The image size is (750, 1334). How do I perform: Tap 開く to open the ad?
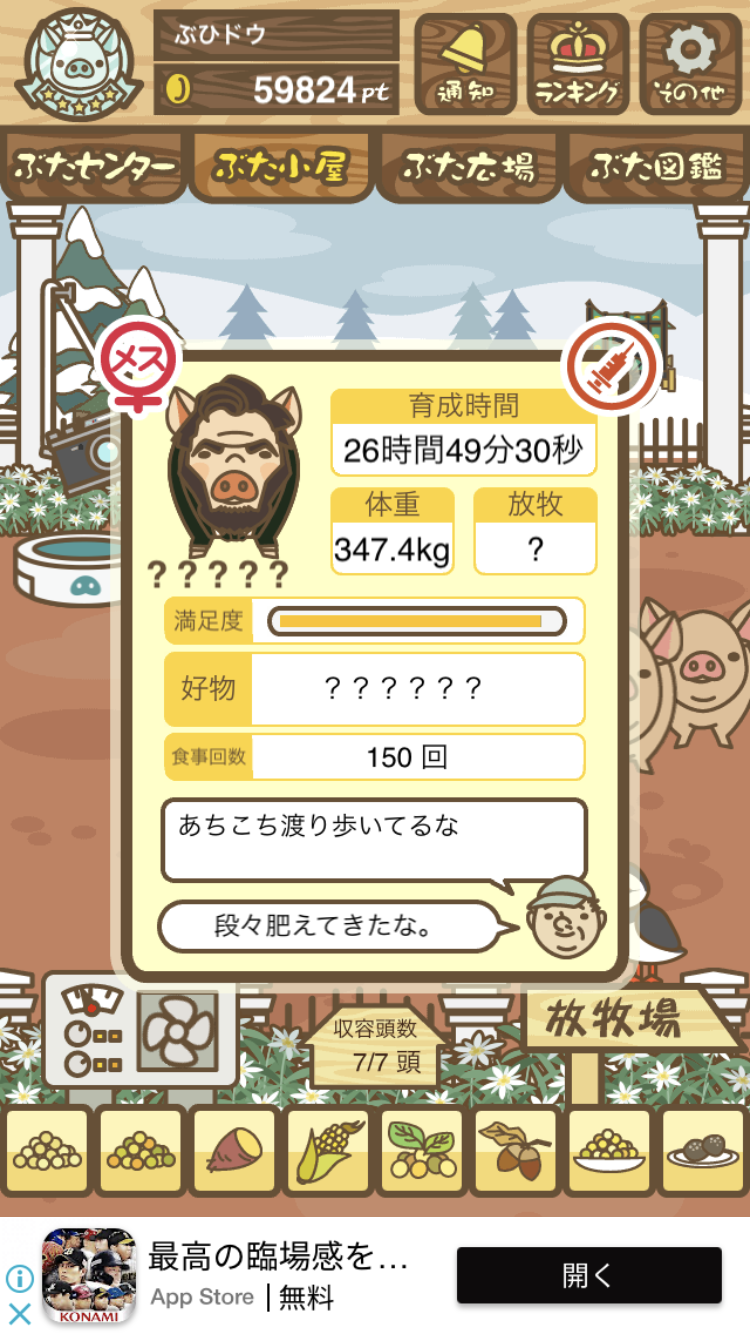pyautogui.click(x=588, y=1275)
